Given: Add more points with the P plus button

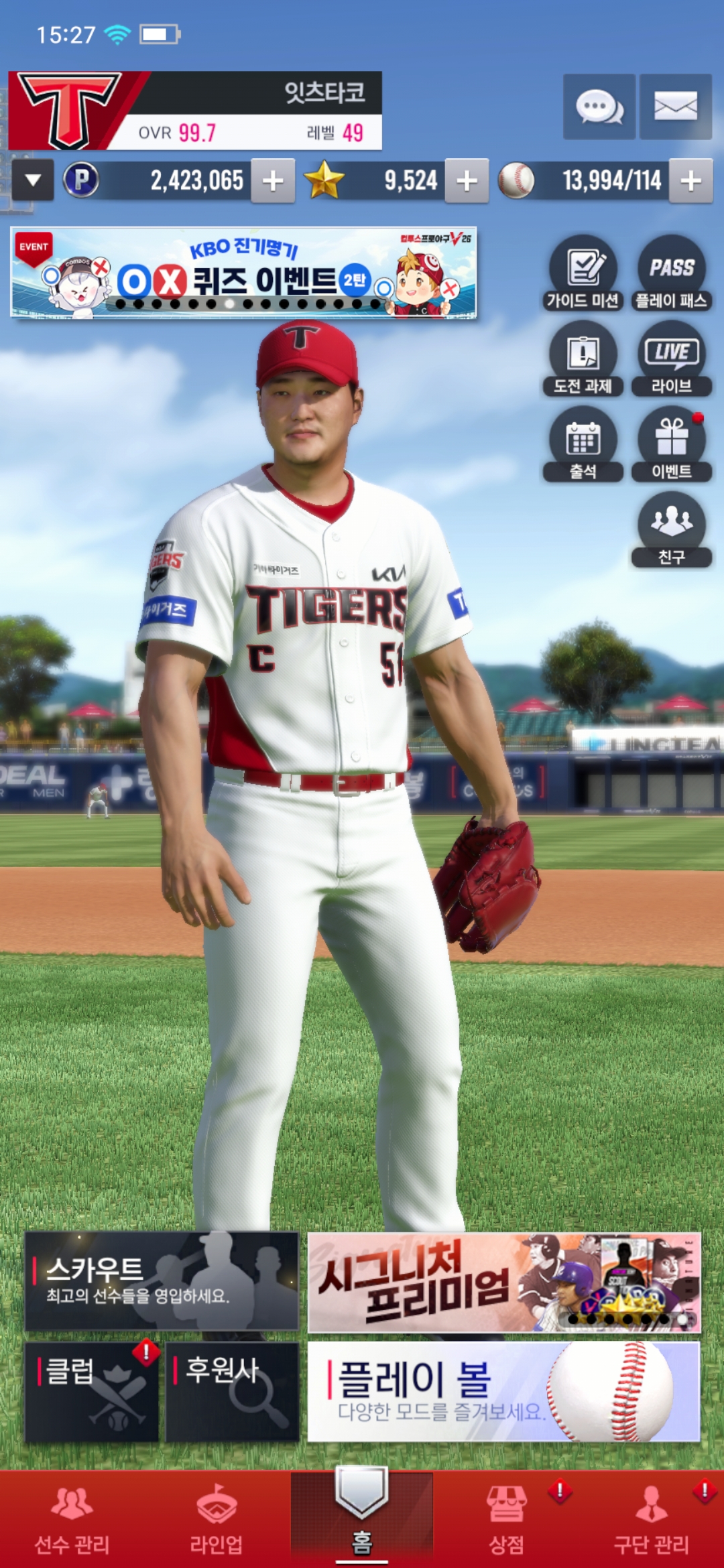Looking at the screenshot, I should pos(273,181).
